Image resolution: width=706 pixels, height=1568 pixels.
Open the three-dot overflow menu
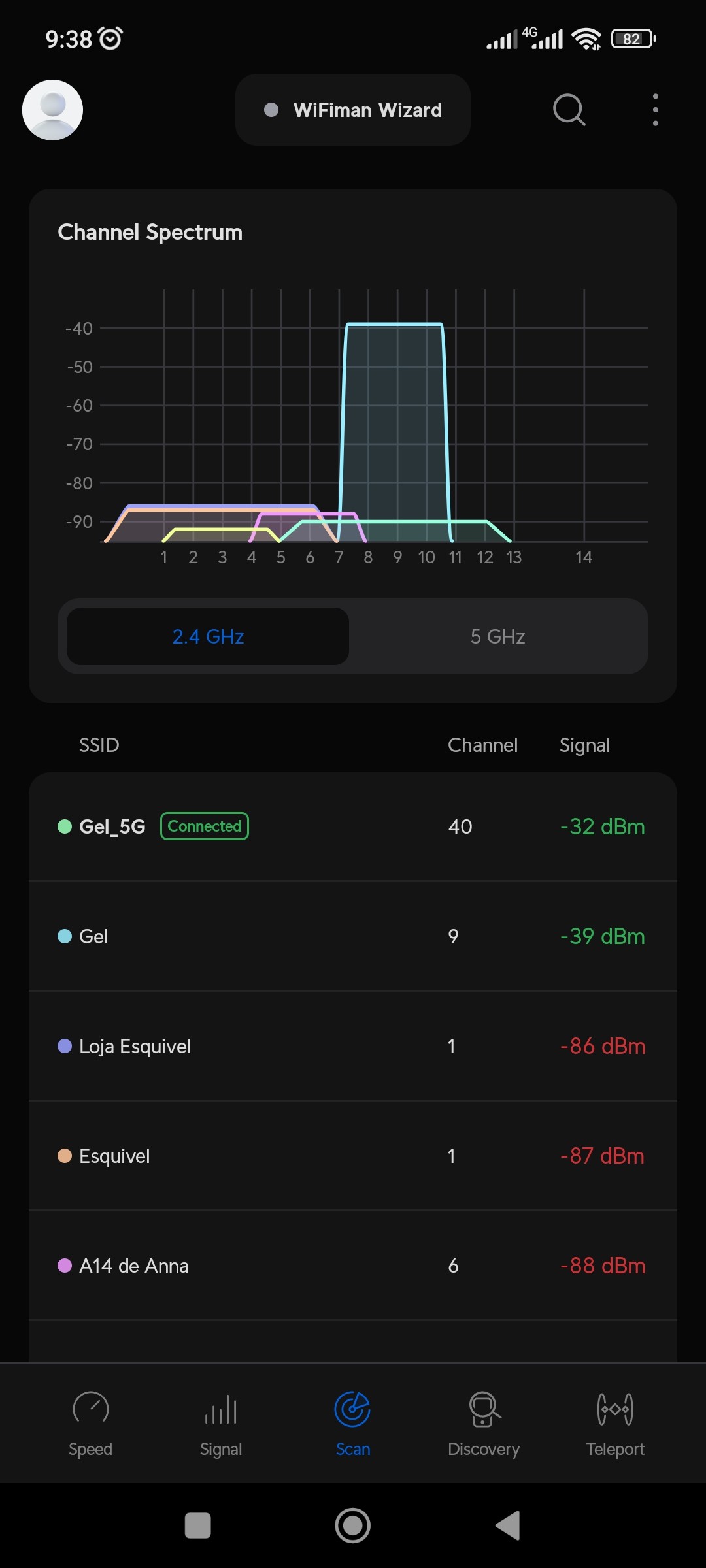655,110
